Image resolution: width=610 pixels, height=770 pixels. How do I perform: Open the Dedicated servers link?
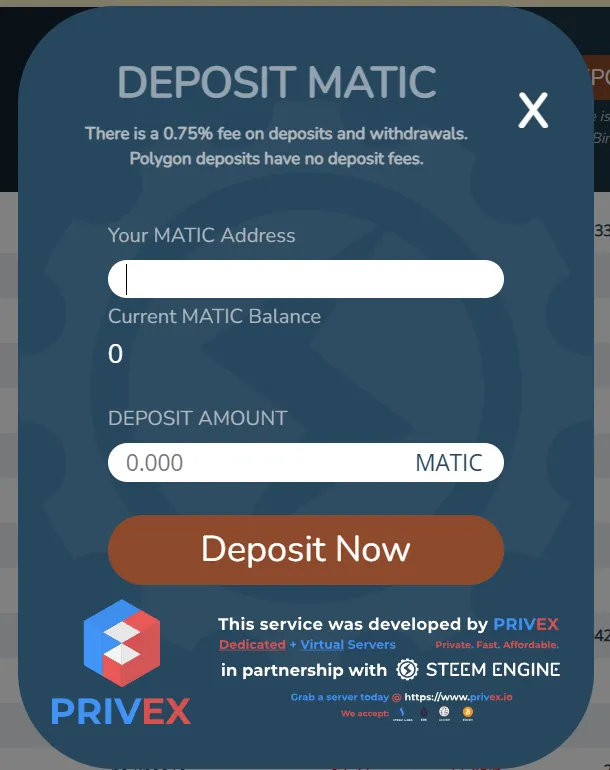252,645
